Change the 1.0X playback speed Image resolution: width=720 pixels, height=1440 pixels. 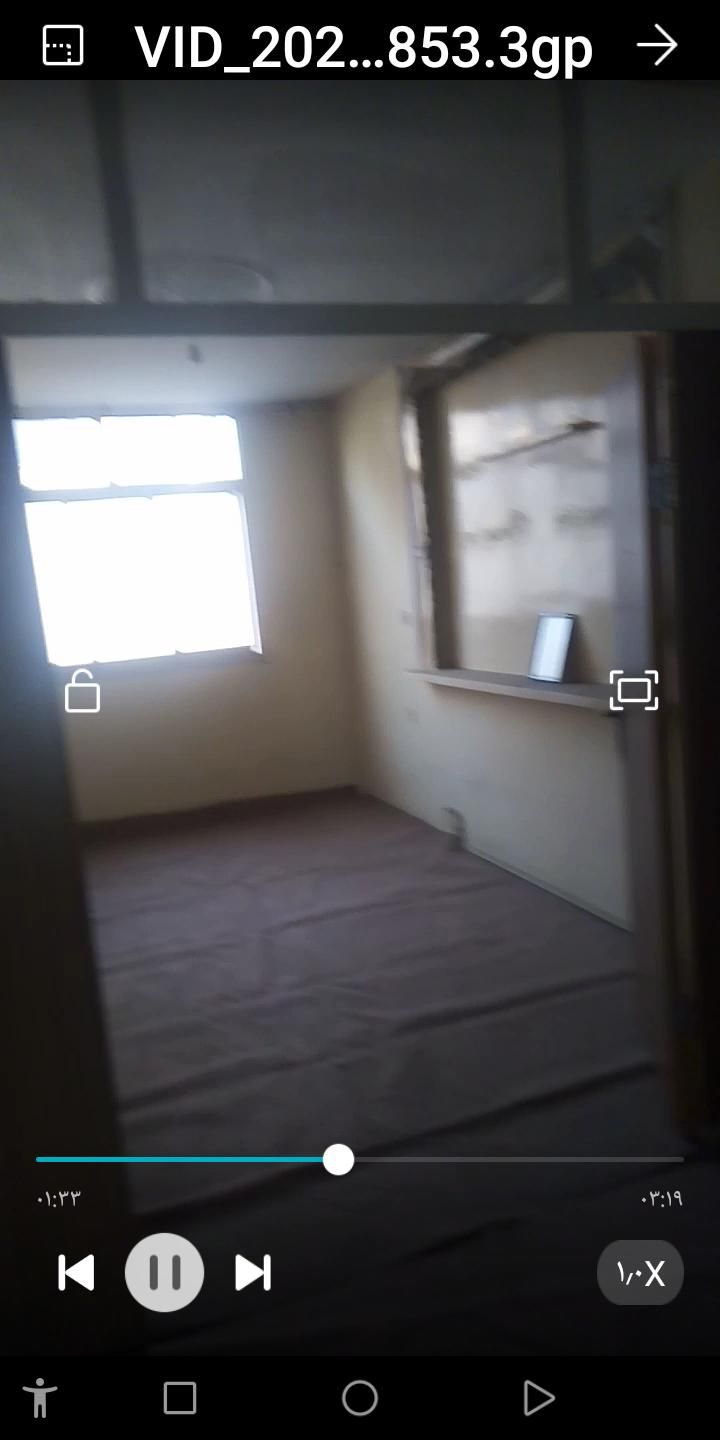point(640,1272)
